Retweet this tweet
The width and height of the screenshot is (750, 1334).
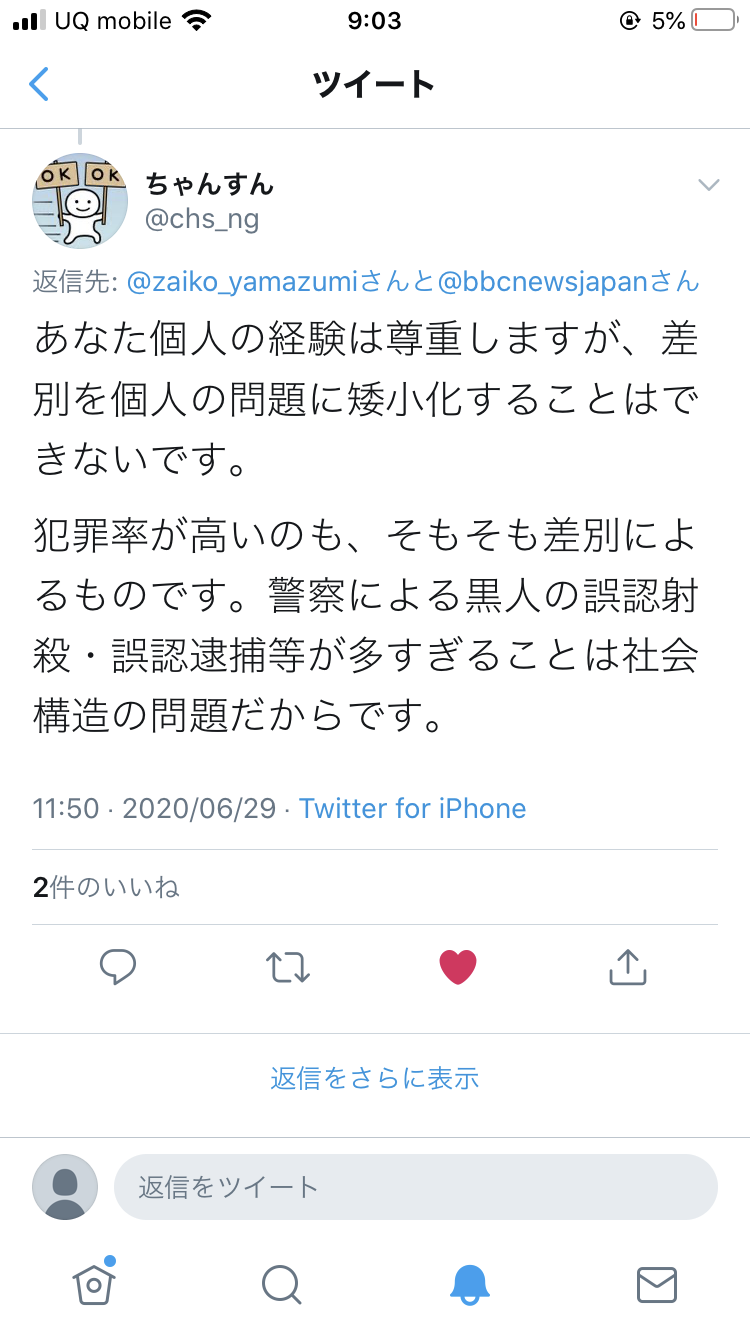288,967
